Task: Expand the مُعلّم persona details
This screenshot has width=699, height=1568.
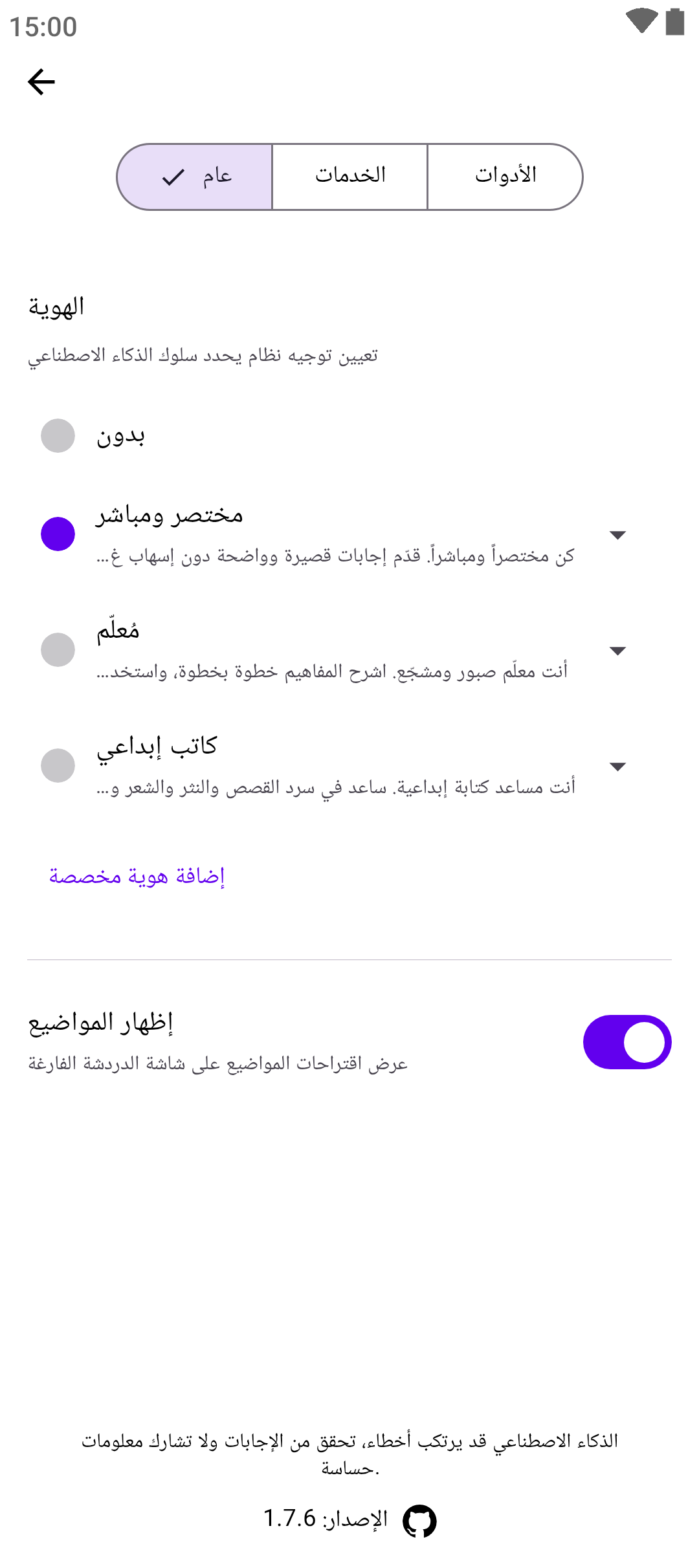Action: pyautogui.click(x=618, y=651)
